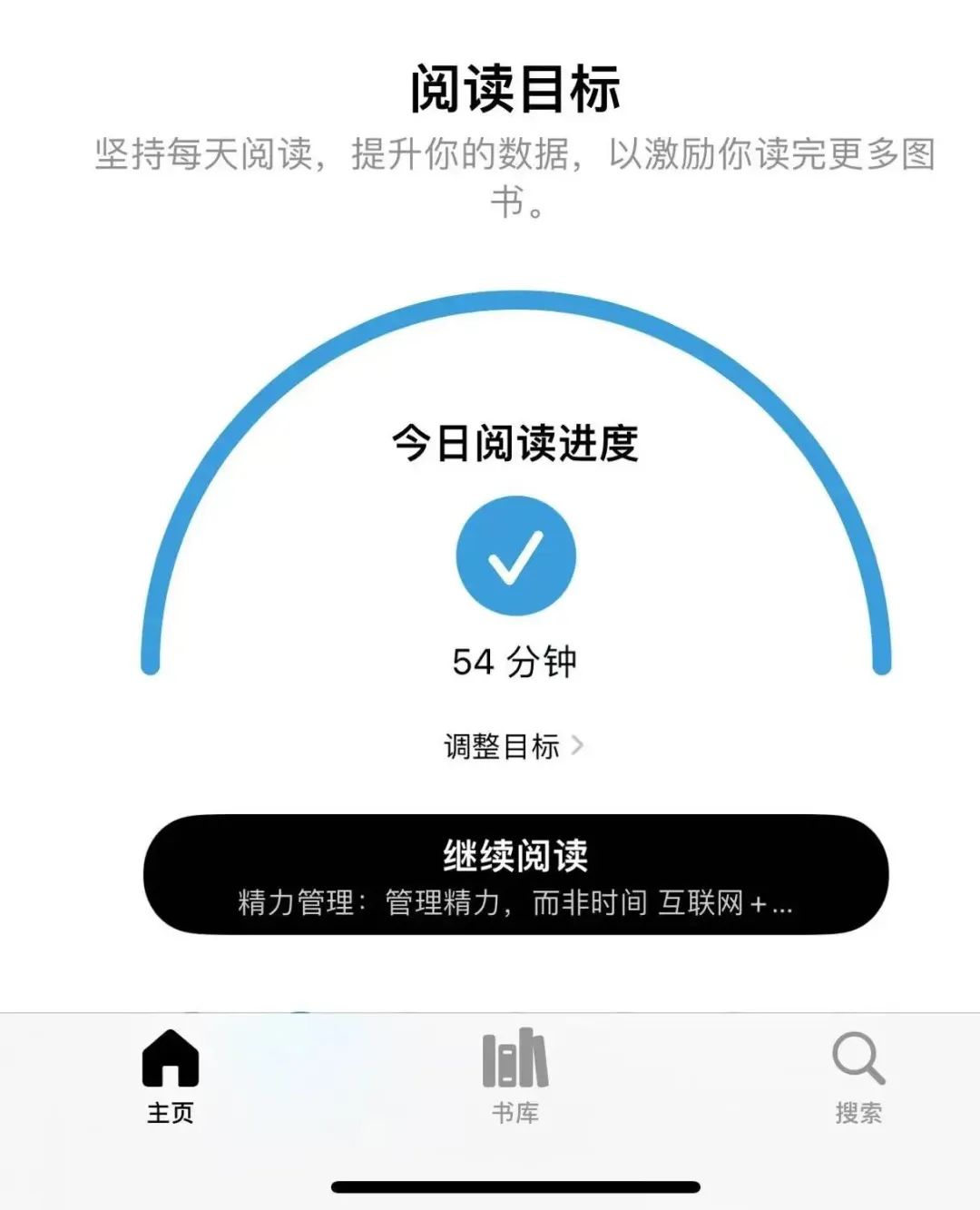Tap the book title 精力管理 under continue reading
This screenshot has width=980, height=1210.
[514, 904]
